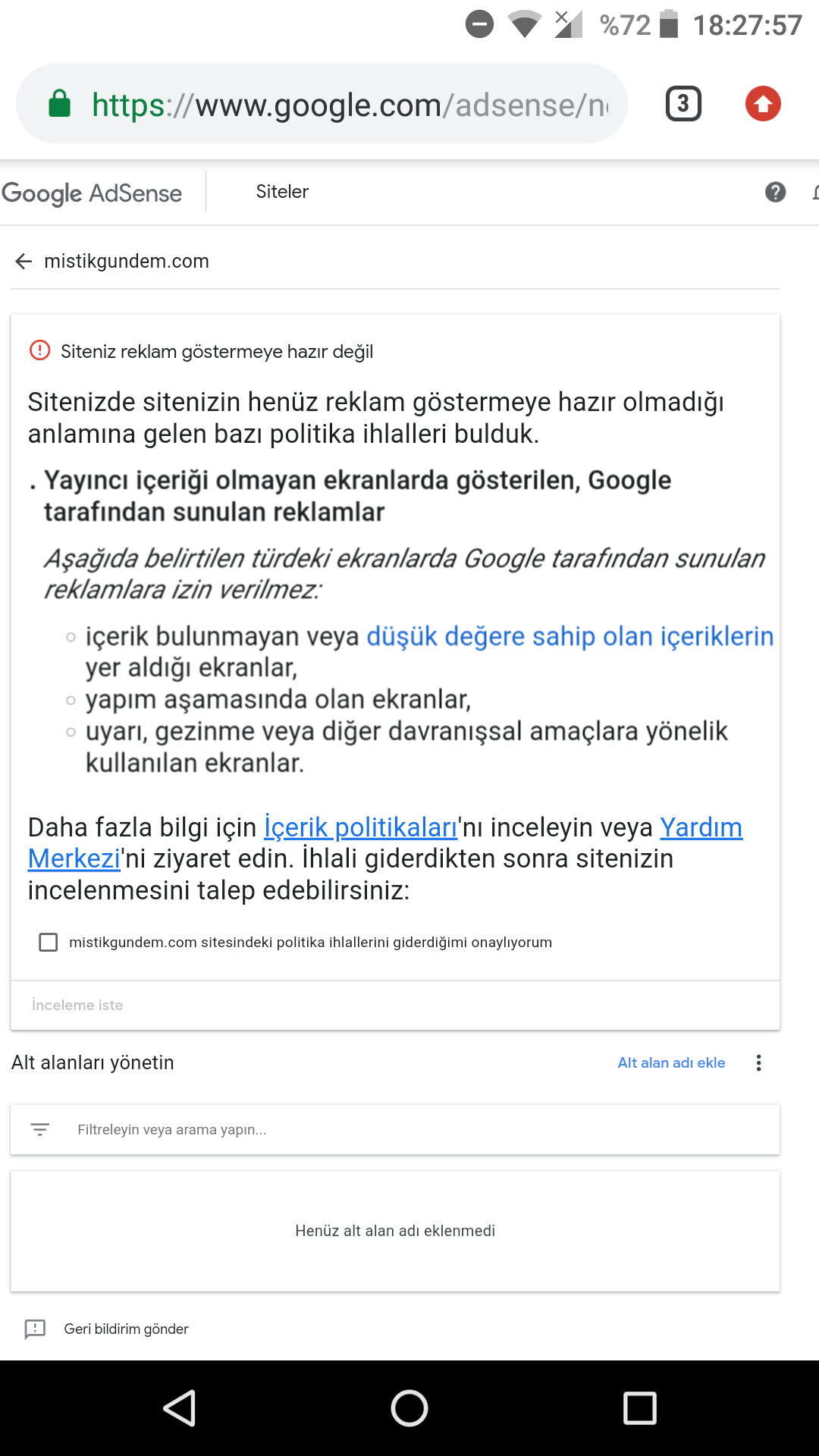Tap the system back button
819x1456 pixels.
[x=180, y=1408]
